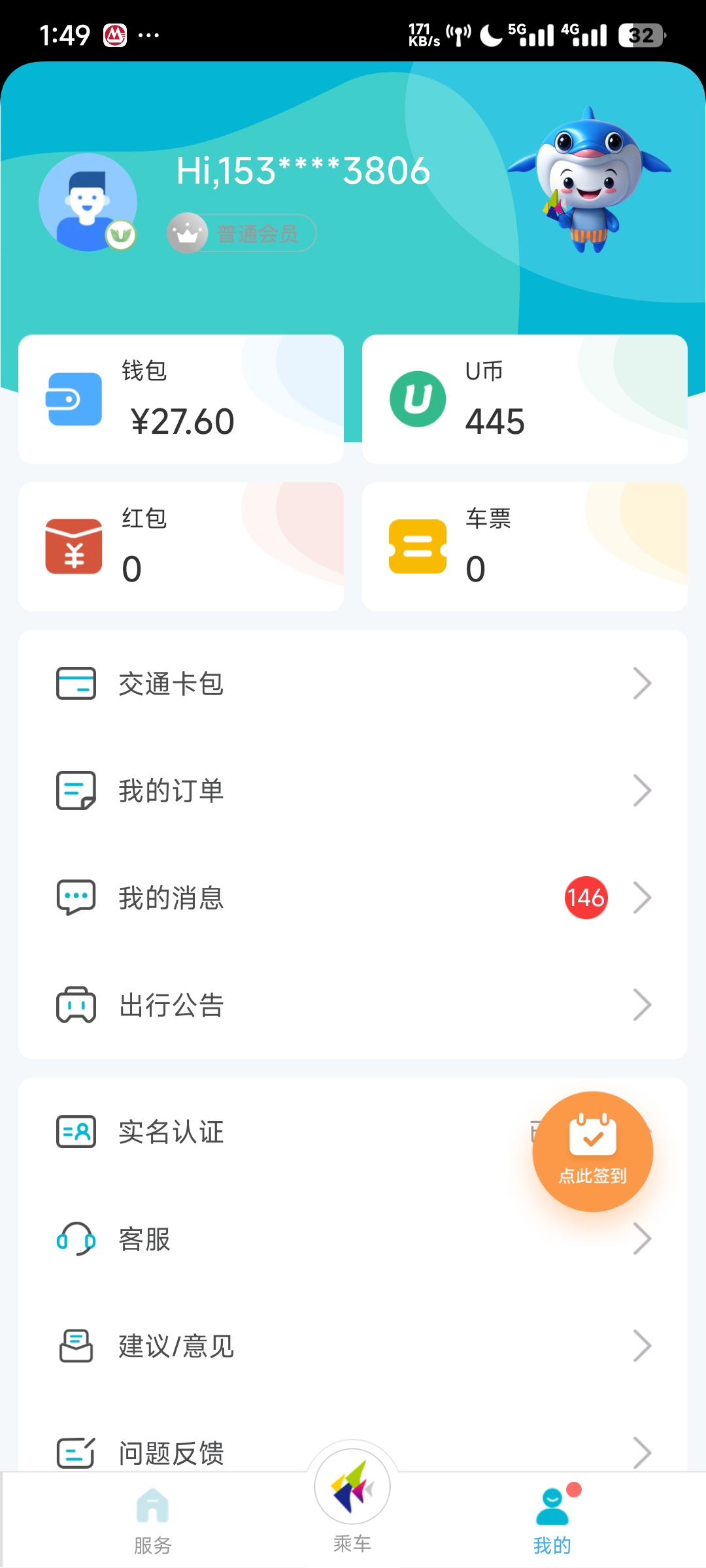Image resolution: width=706 pixels, height=1568 pixels.
Task: Open the 红包 red packet card
Action: [181, 547]
